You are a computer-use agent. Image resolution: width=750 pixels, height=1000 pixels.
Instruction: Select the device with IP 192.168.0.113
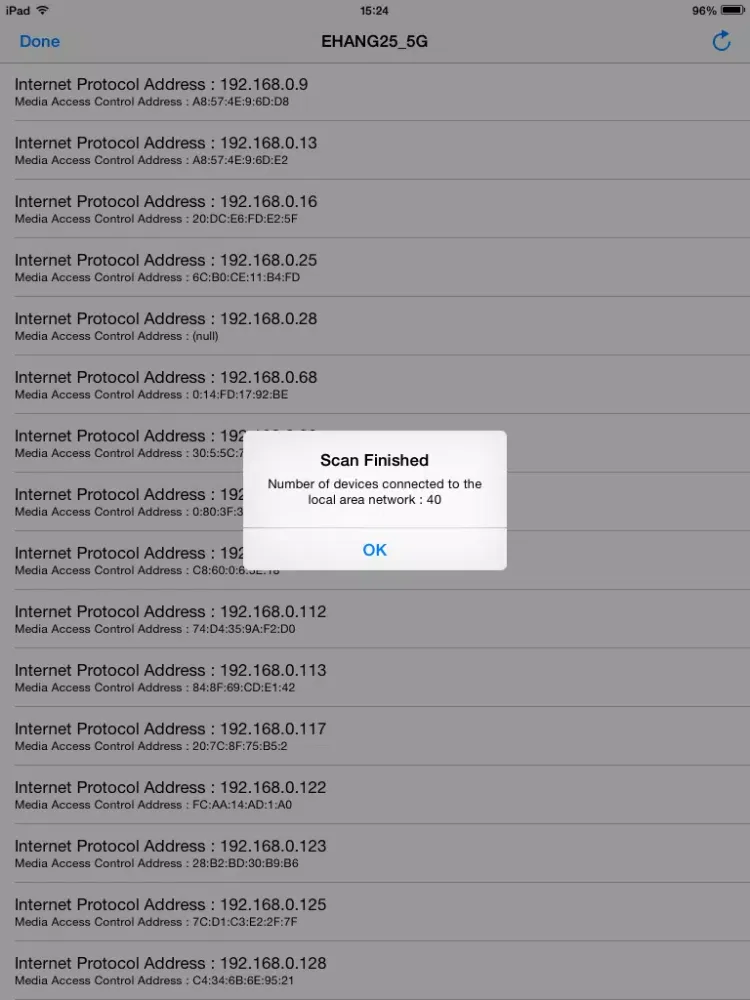(x=170, y=678)
